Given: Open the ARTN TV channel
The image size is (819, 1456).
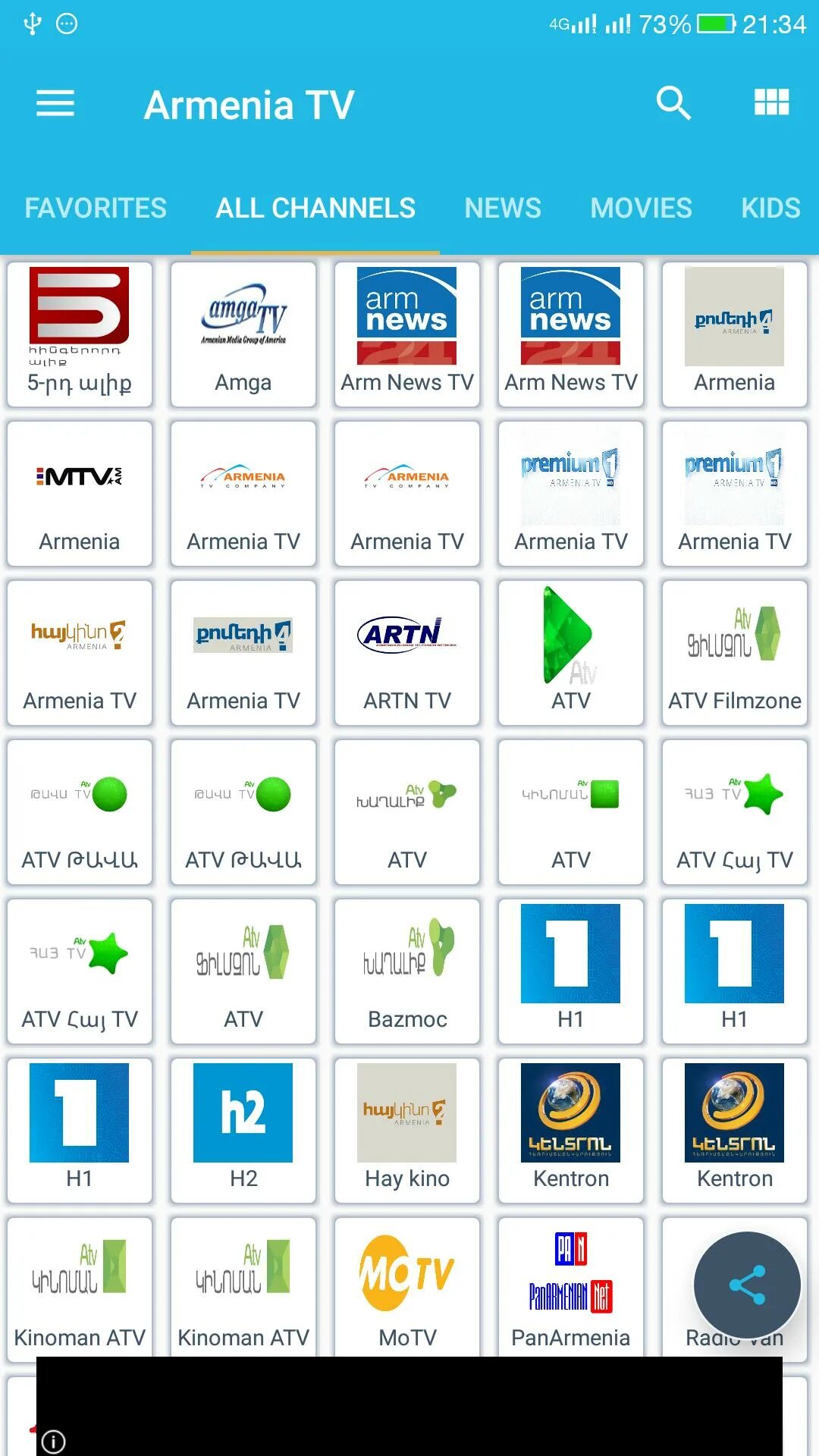Looking at the screenshot, I should click(407, 653).
